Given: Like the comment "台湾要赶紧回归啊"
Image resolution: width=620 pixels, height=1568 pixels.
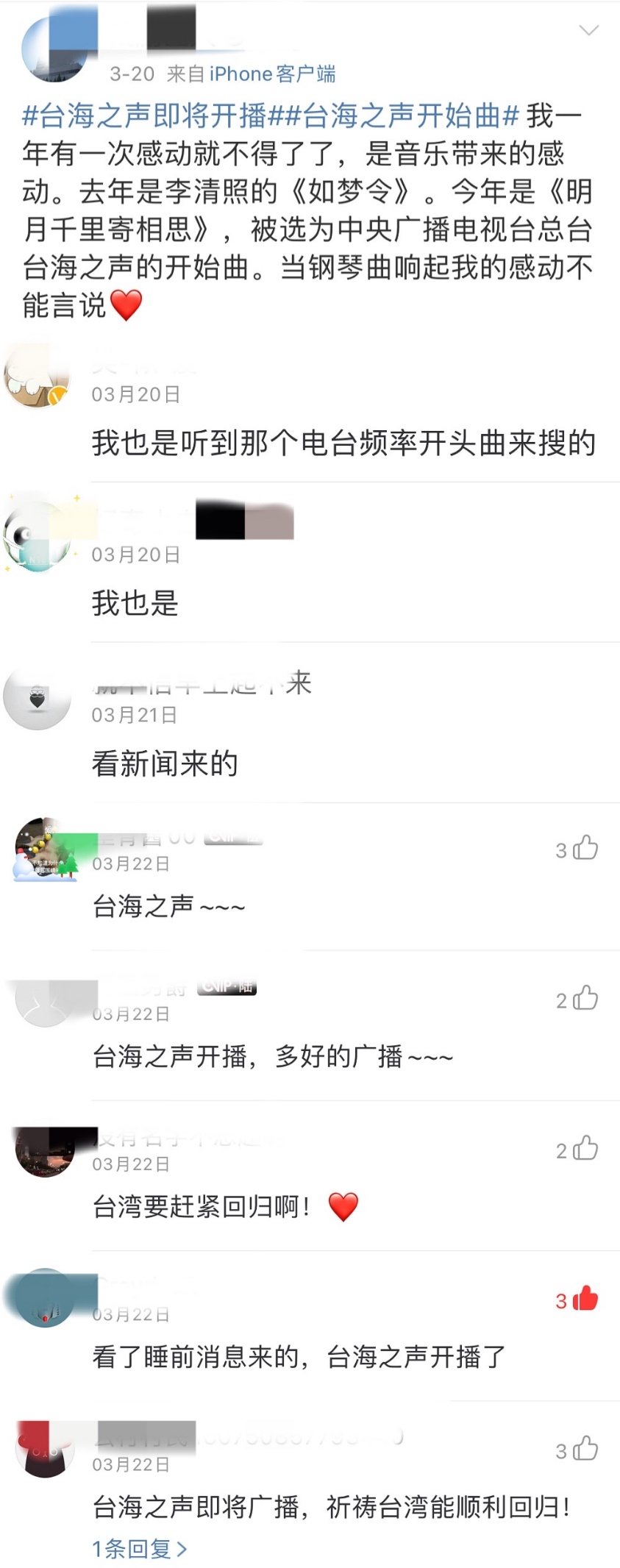Looking at the screenshot, I should tap(585, 1149).
